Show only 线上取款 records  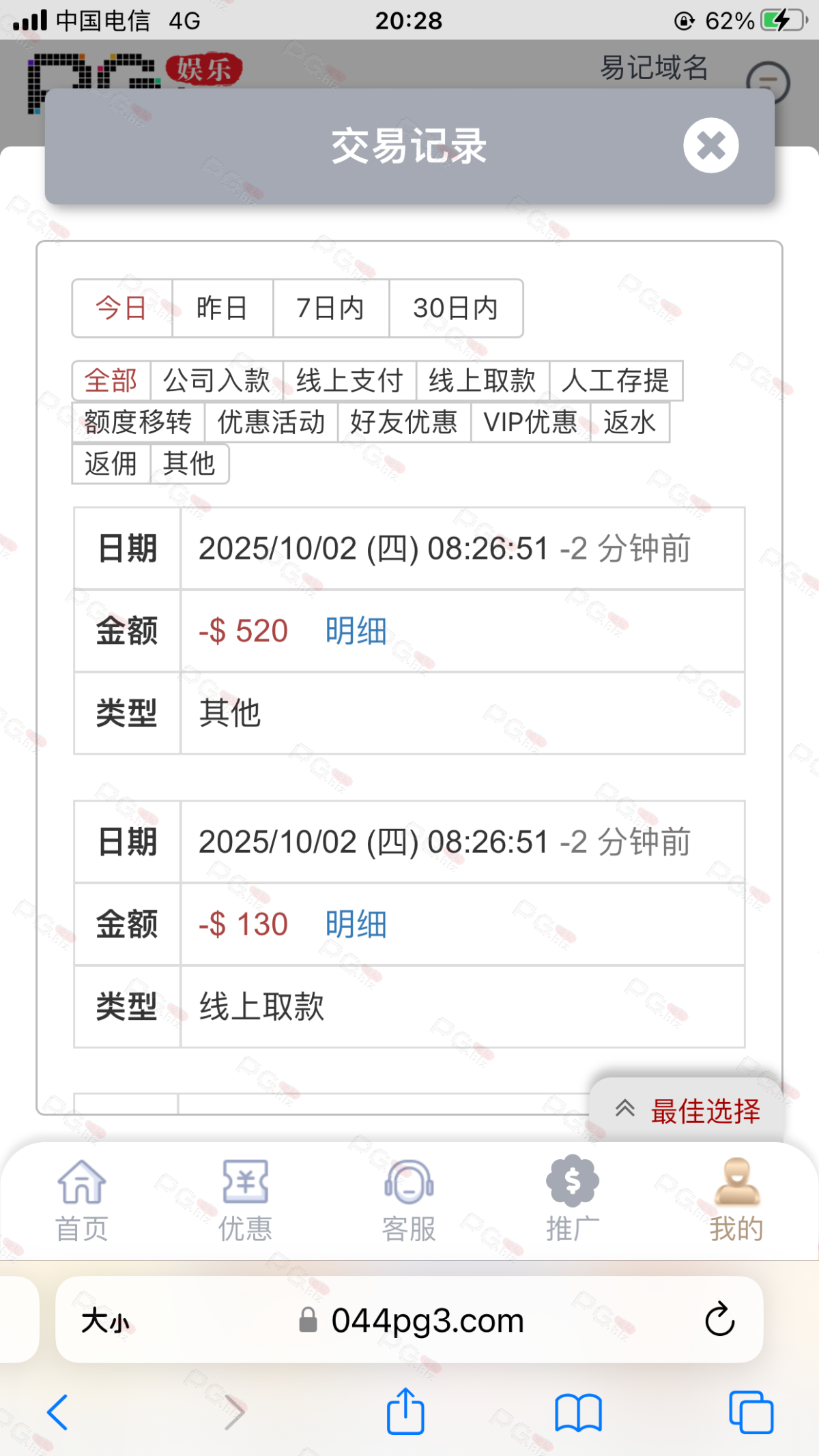click(x=483, y=381)
